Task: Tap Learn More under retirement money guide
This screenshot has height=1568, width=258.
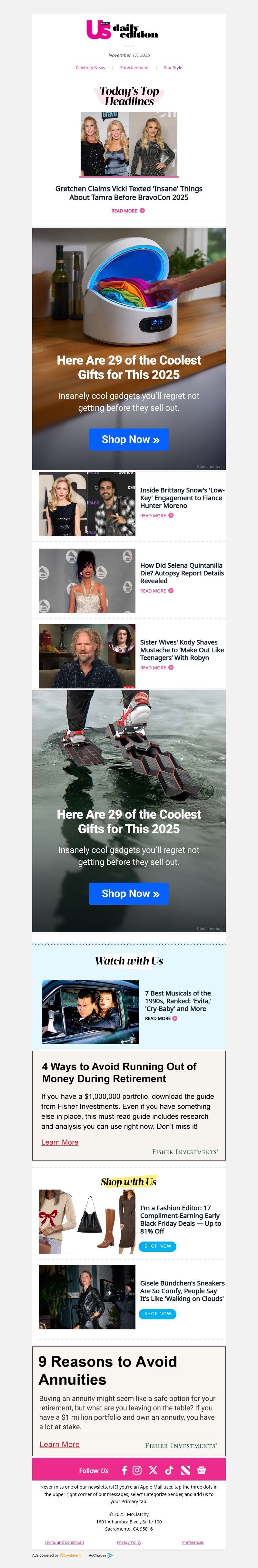Action: click(x=60, y=1142)
